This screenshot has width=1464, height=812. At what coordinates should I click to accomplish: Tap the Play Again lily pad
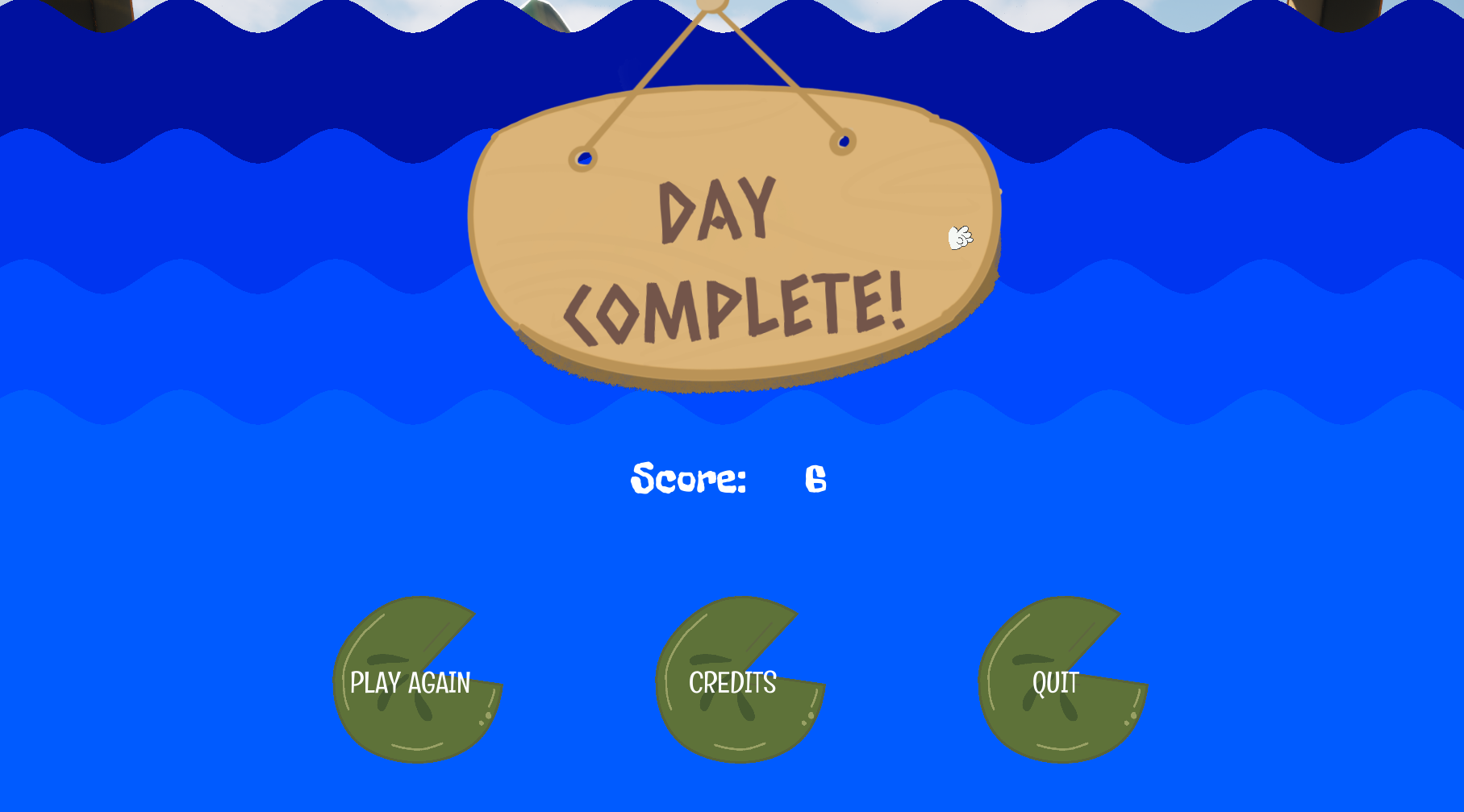click(410, 682)
